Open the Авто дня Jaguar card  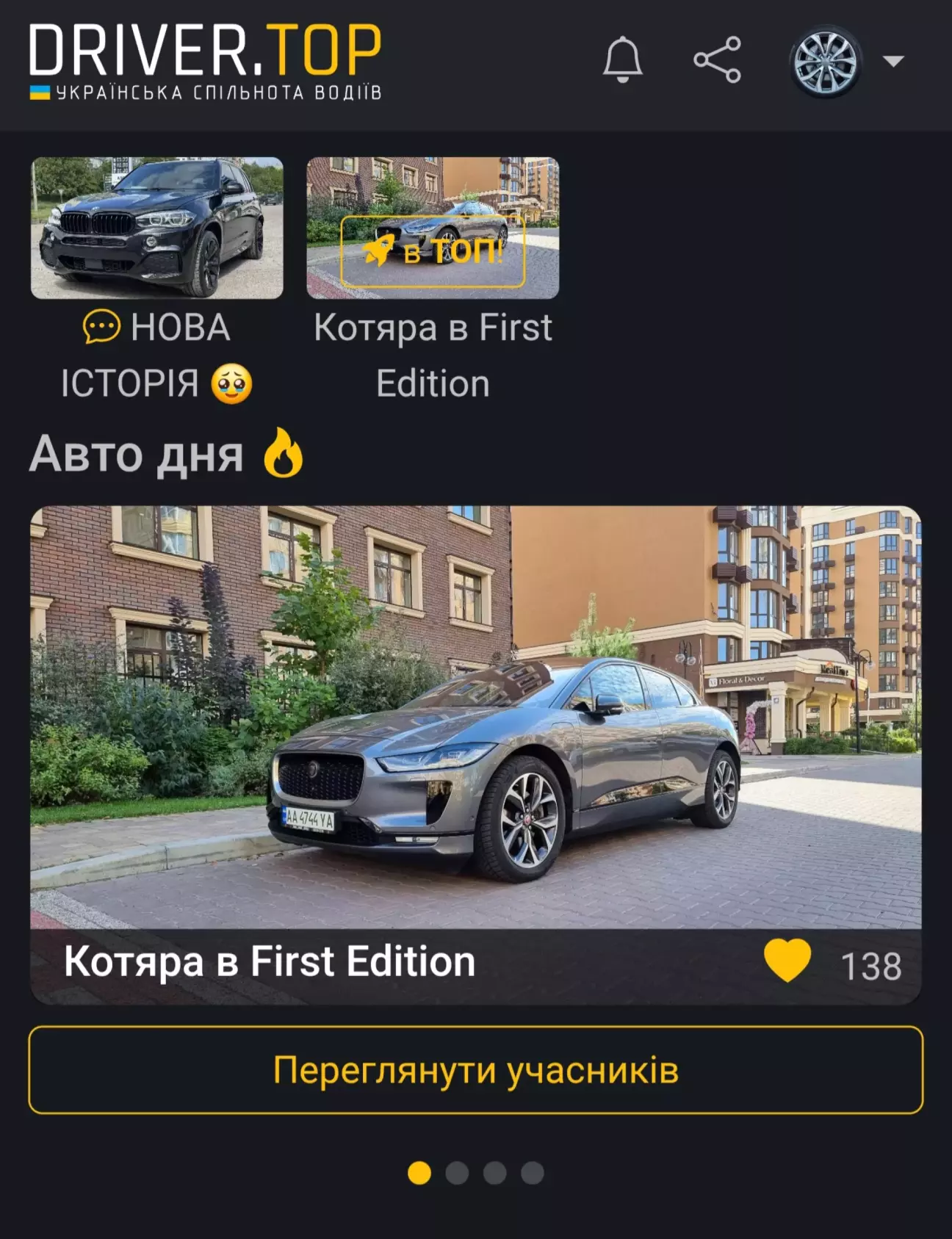[x=475, y=754]
